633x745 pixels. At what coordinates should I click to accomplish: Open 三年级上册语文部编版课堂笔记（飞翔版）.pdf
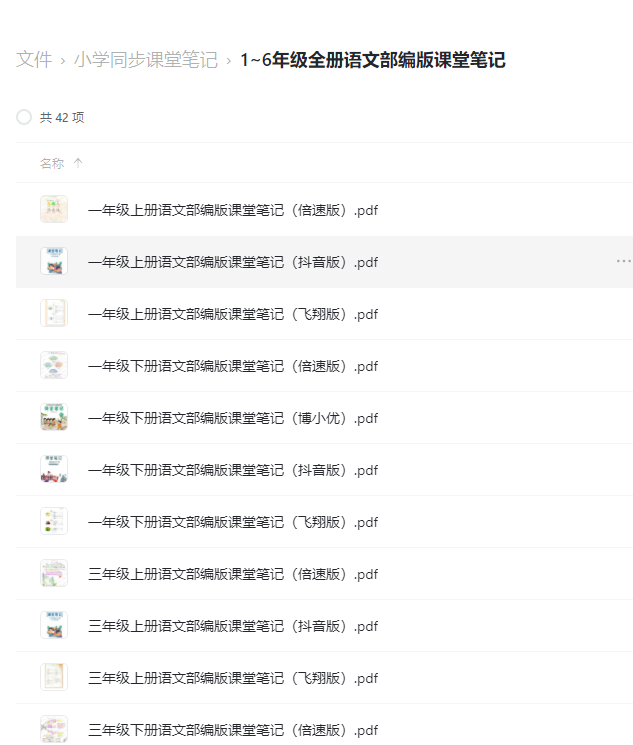(x=233, y=678)
